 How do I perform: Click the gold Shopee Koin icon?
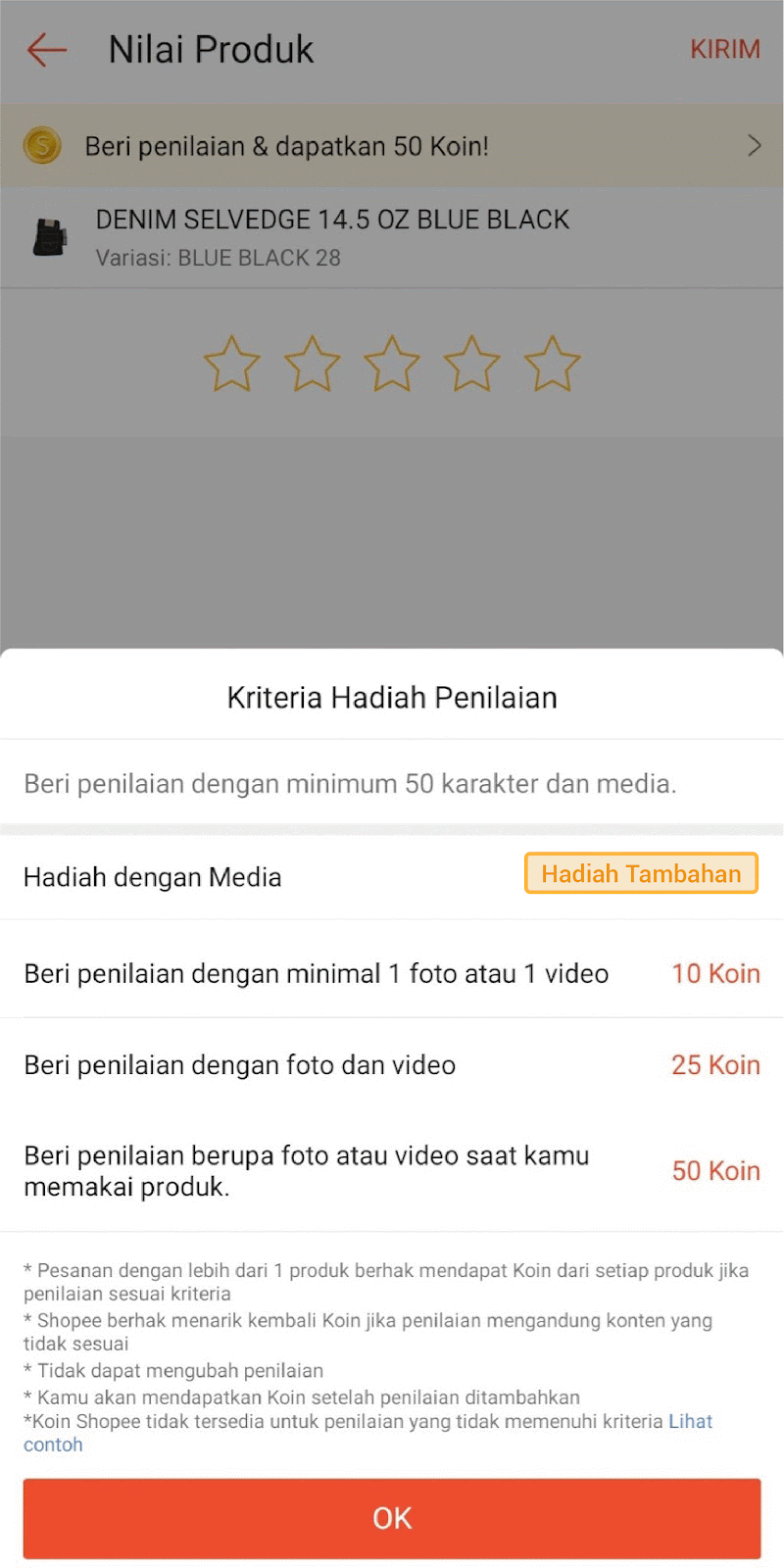pos(41,145)
